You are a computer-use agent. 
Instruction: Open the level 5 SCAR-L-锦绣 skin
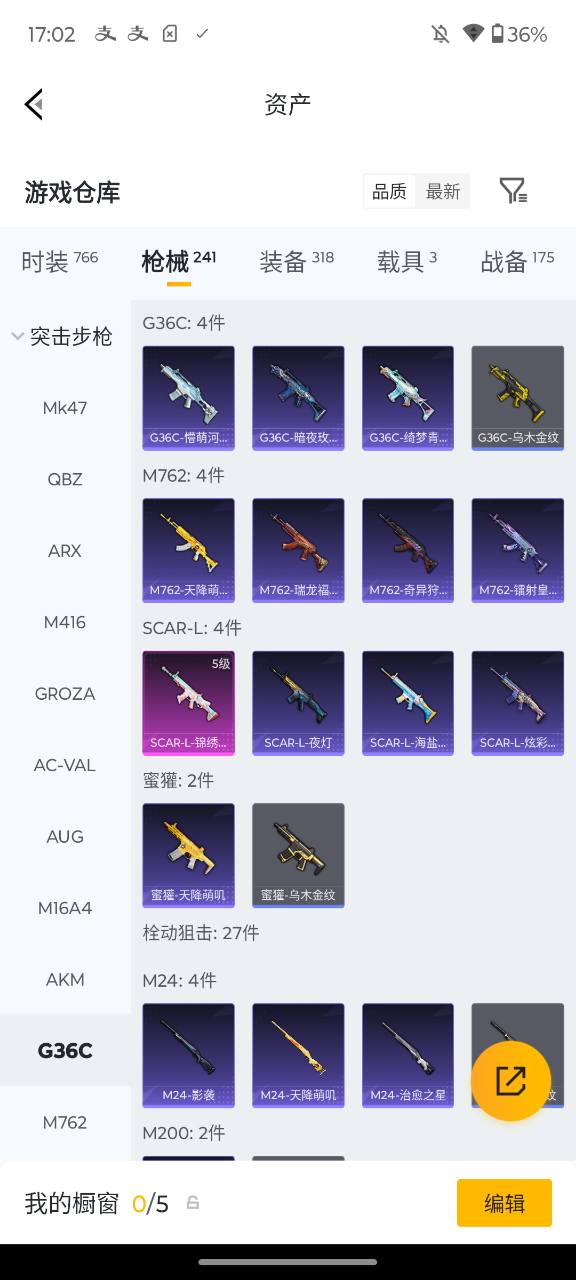[x=189, y=703]
